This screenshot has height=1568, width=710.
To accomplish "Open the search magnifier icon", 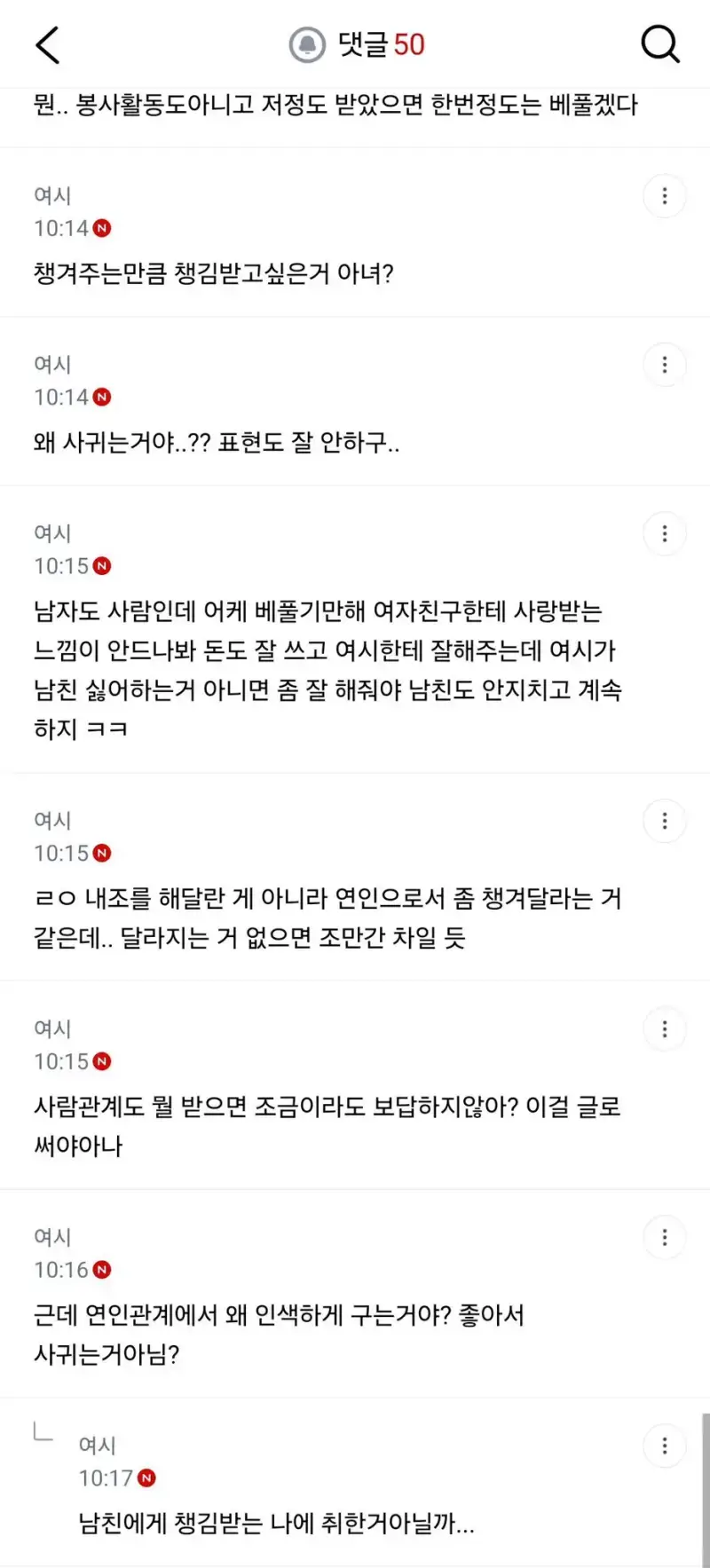I will 660,43.
